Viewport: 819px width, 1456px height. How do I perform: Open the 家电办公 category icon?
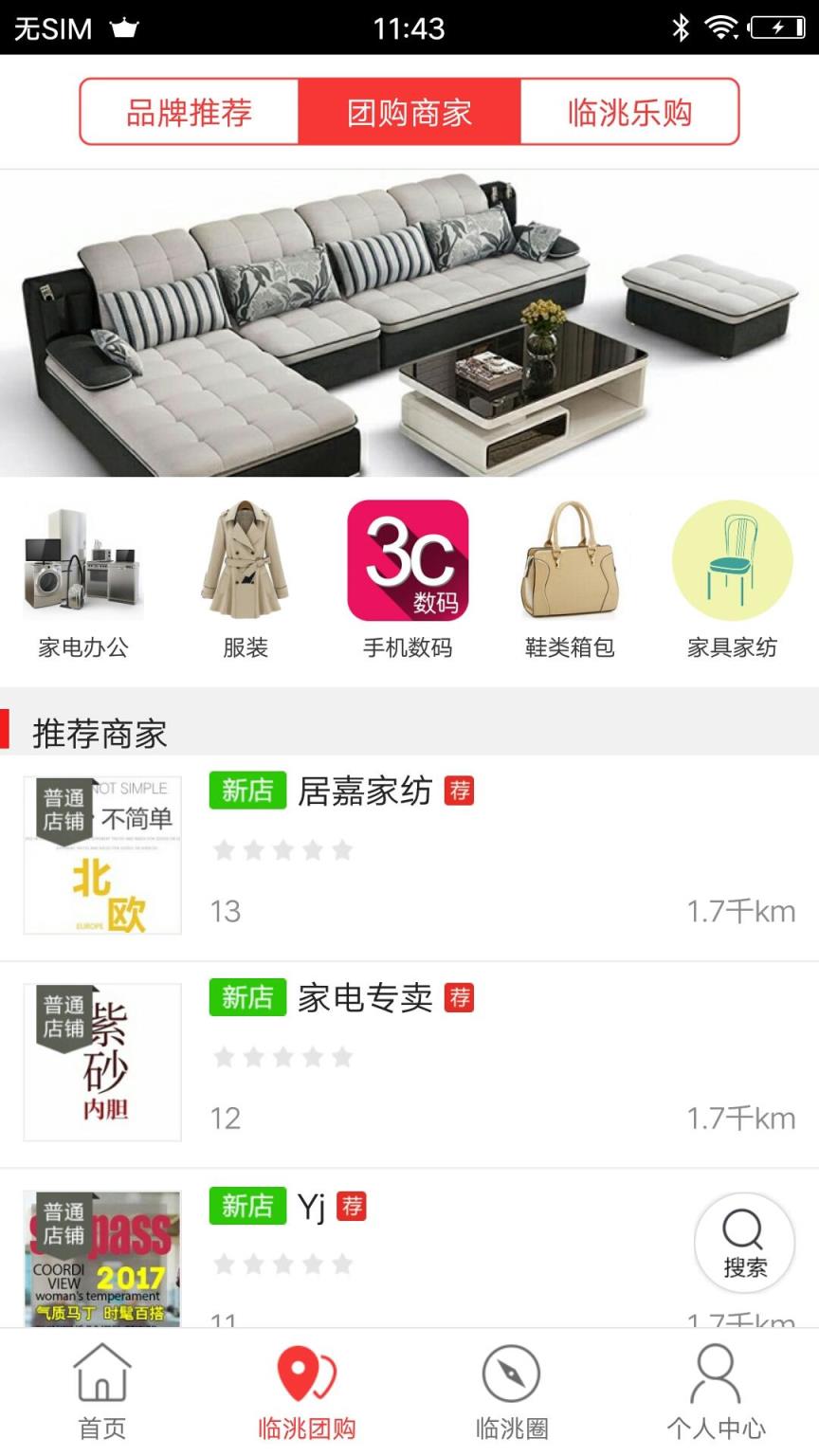83,561
